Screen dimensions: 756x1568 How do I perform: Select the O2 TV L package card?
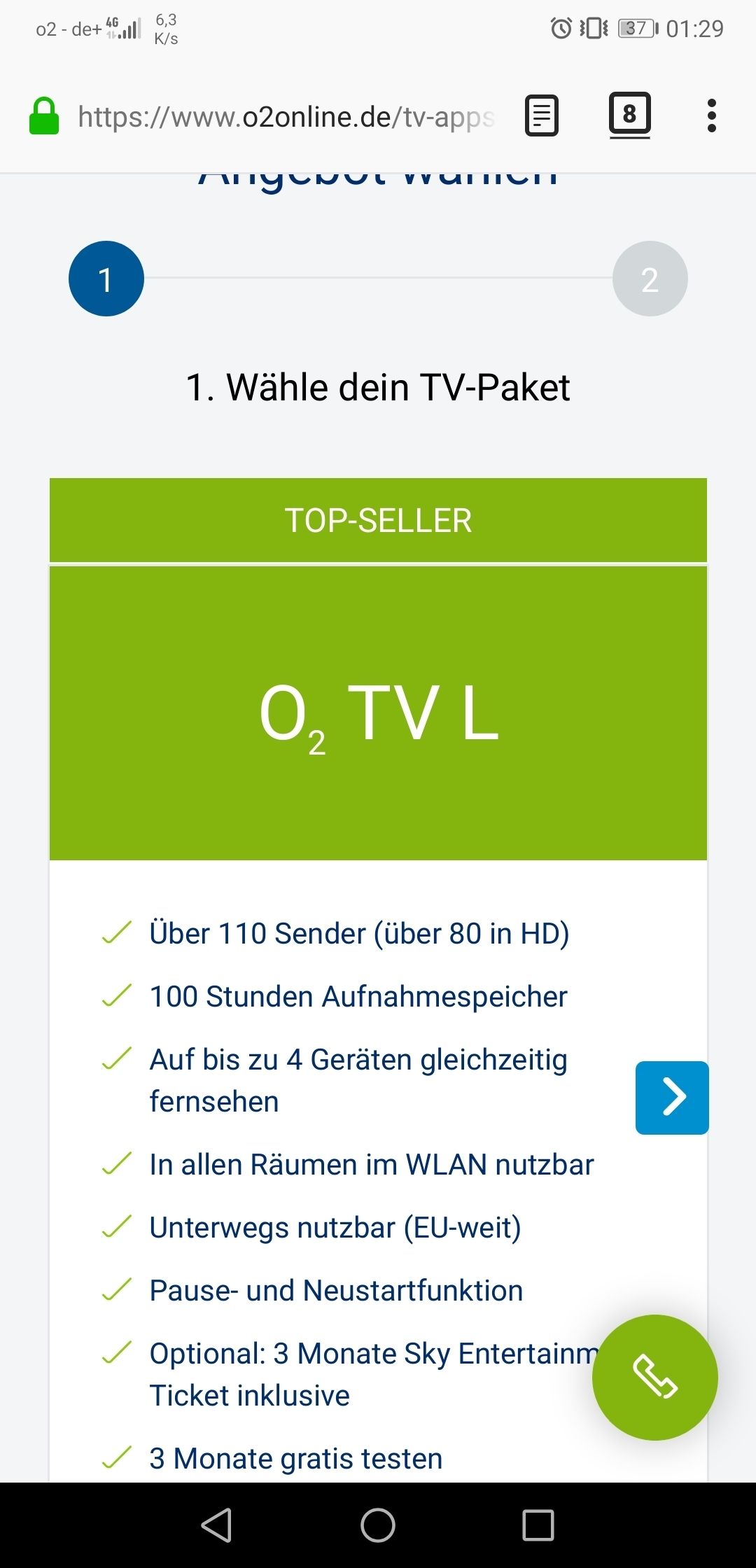pos(378,713)
